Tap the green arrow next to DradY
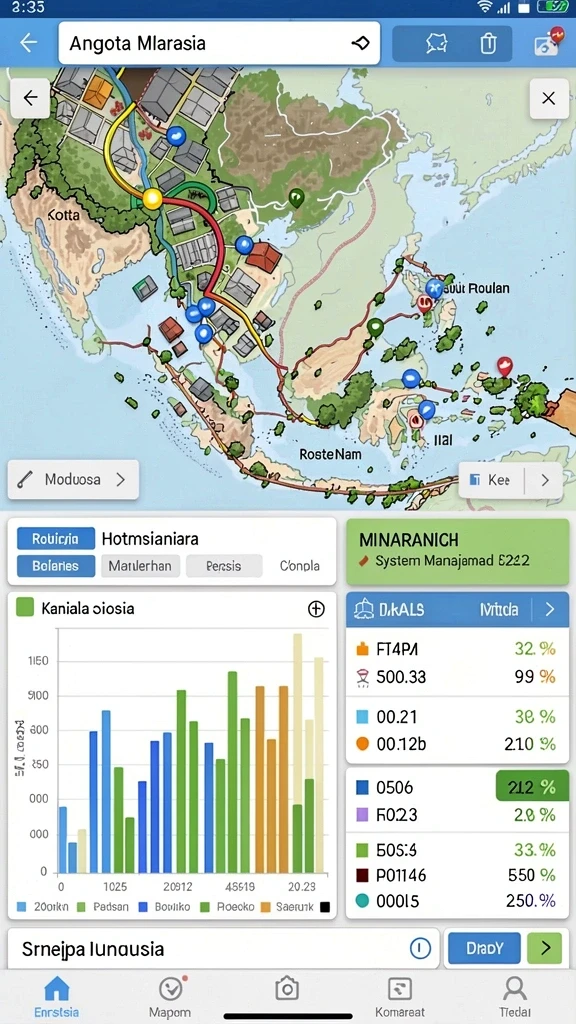The image size is (576, 1024). pyautogui.click(x=544, y=948)
